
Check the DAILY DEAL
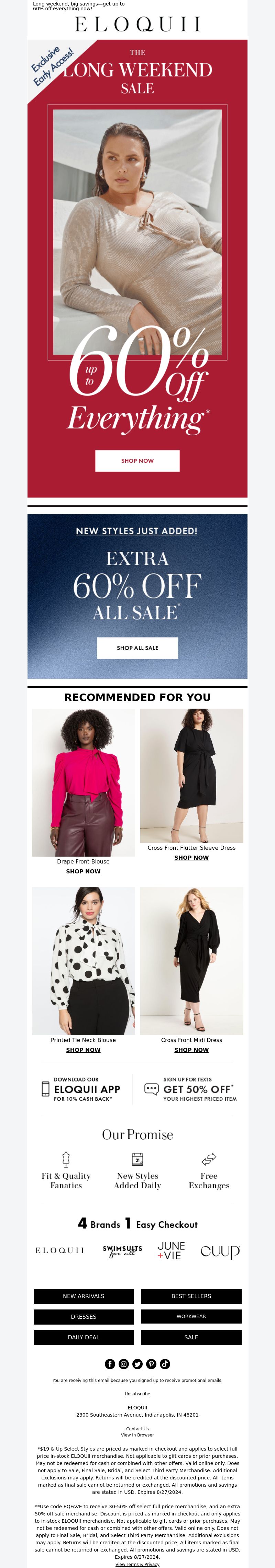(84, 1337)
